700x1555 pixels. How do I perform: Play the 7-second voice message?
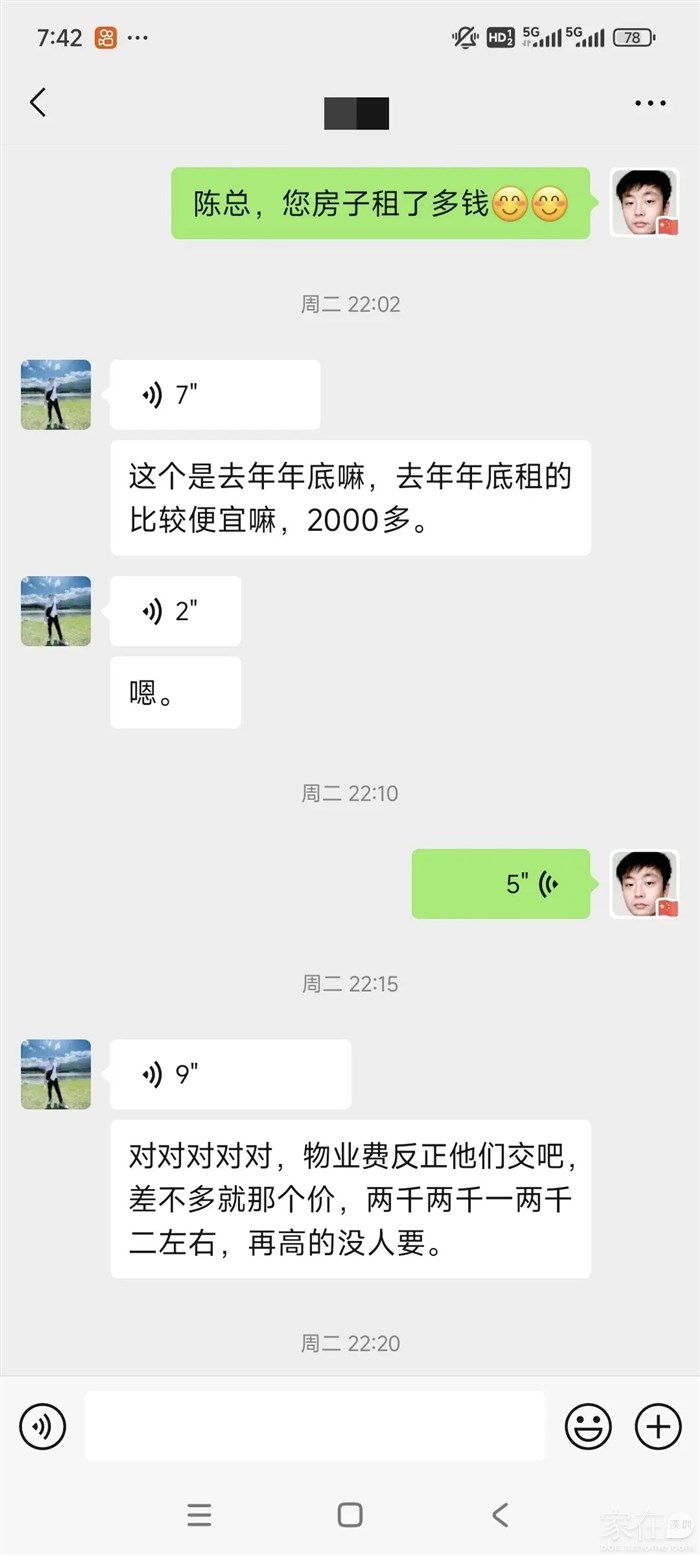coord(215,395)
